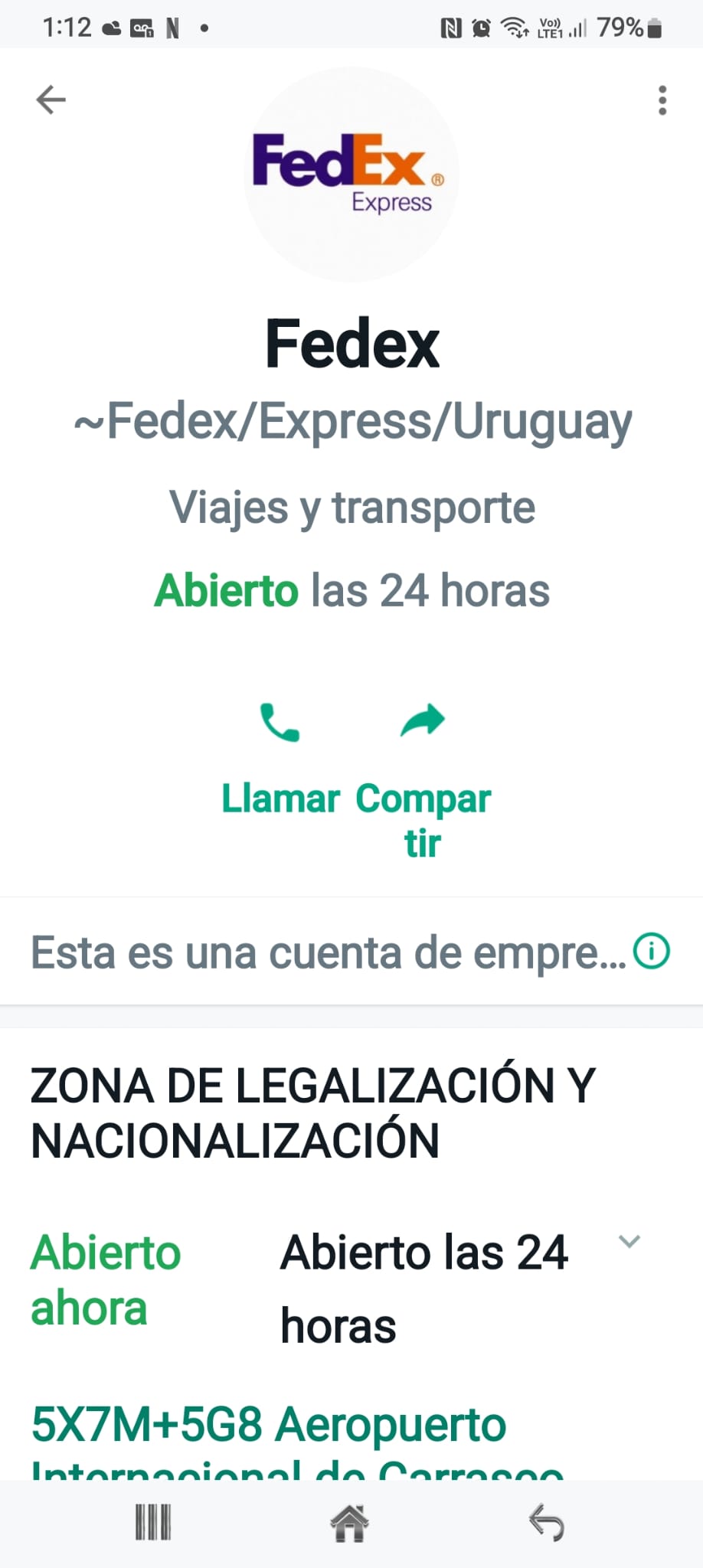This screenshot has height=1568, width=703.
Task: Expand the business hours chevron
Action: (629, 1242)
